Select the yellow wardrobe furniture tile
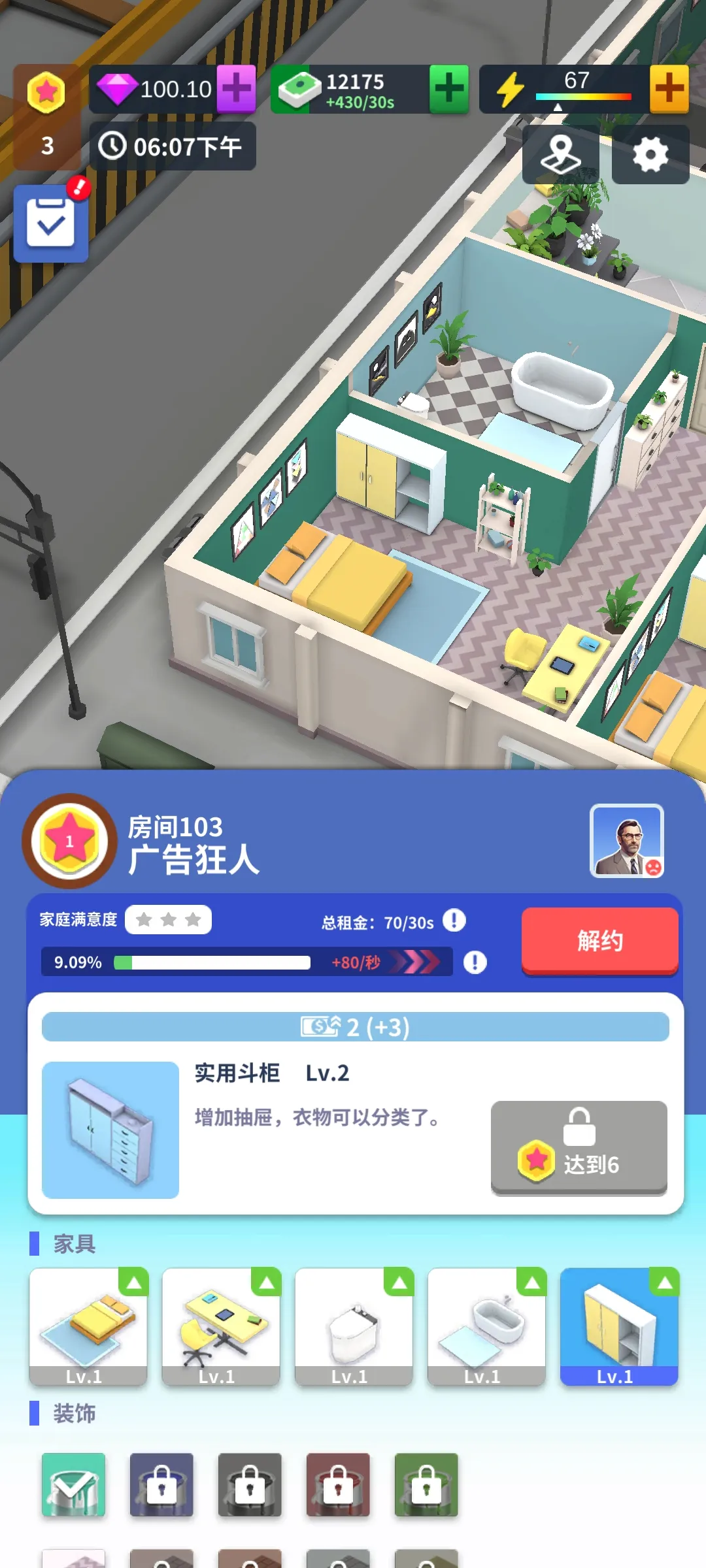Image resolution: width=706 pixels, height=1568 pixels. [x=619, y=1326]
